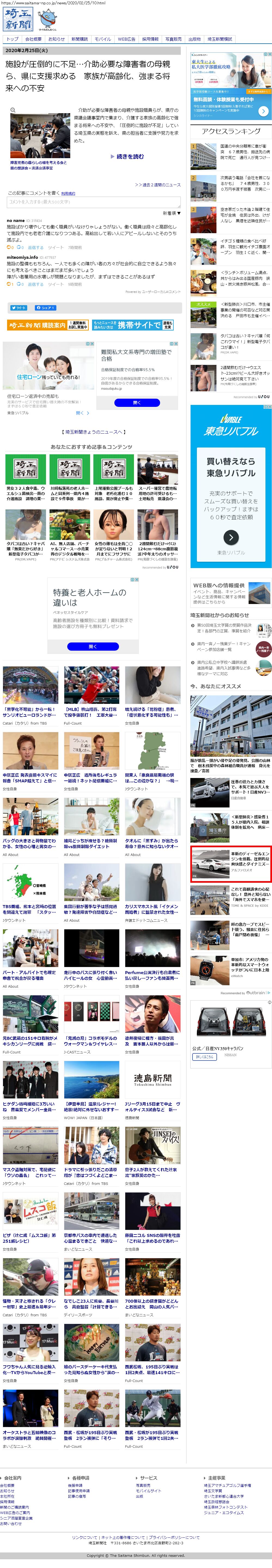Share the article on Facebook with シェア
The height and width of the screenshot is (1568, 272).
point(45,307)
